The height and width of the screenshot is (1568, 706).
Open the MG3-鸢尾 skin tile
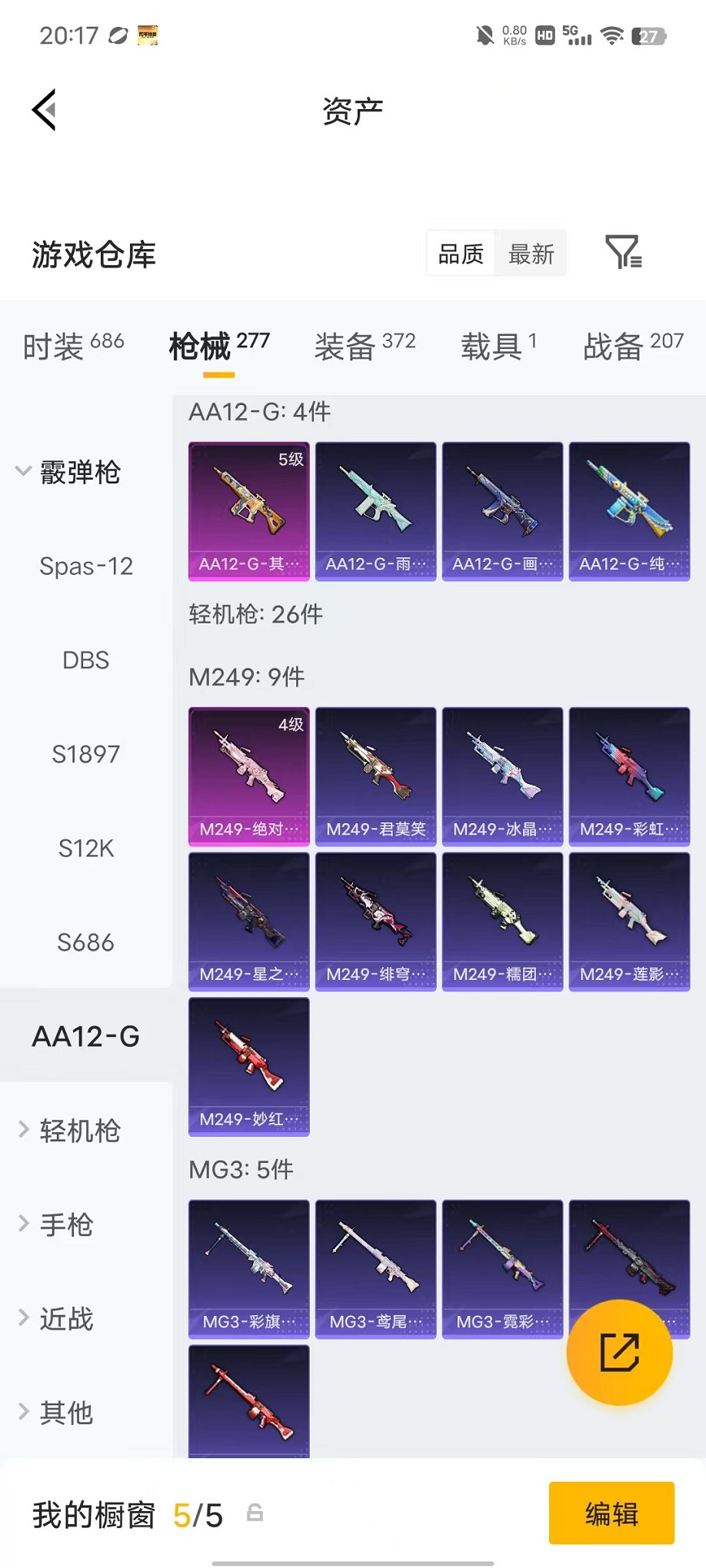coord(376,1269)
